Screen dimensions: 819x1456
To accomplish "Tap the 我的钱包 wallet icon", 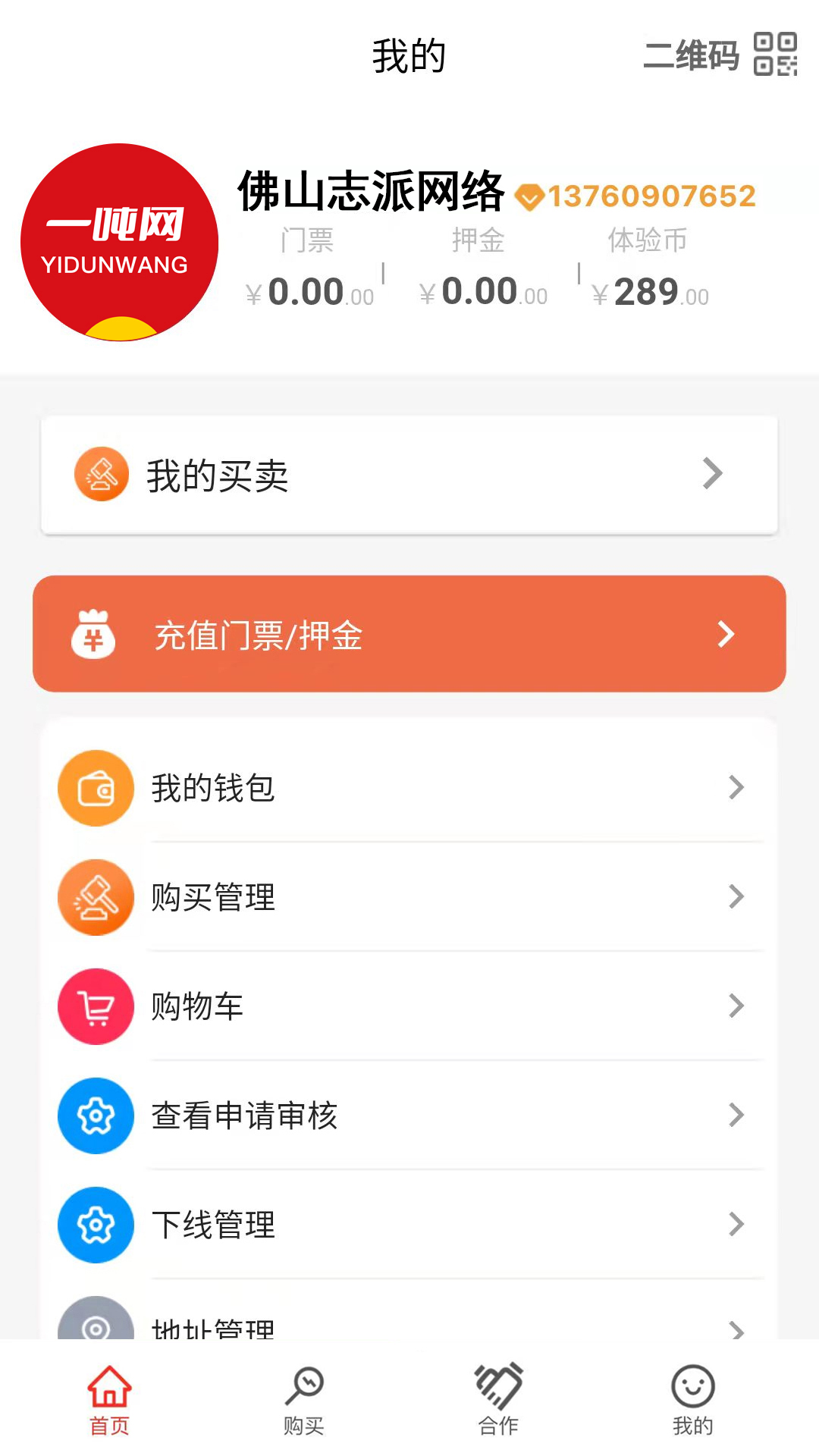I will click(x=95, y=788).
